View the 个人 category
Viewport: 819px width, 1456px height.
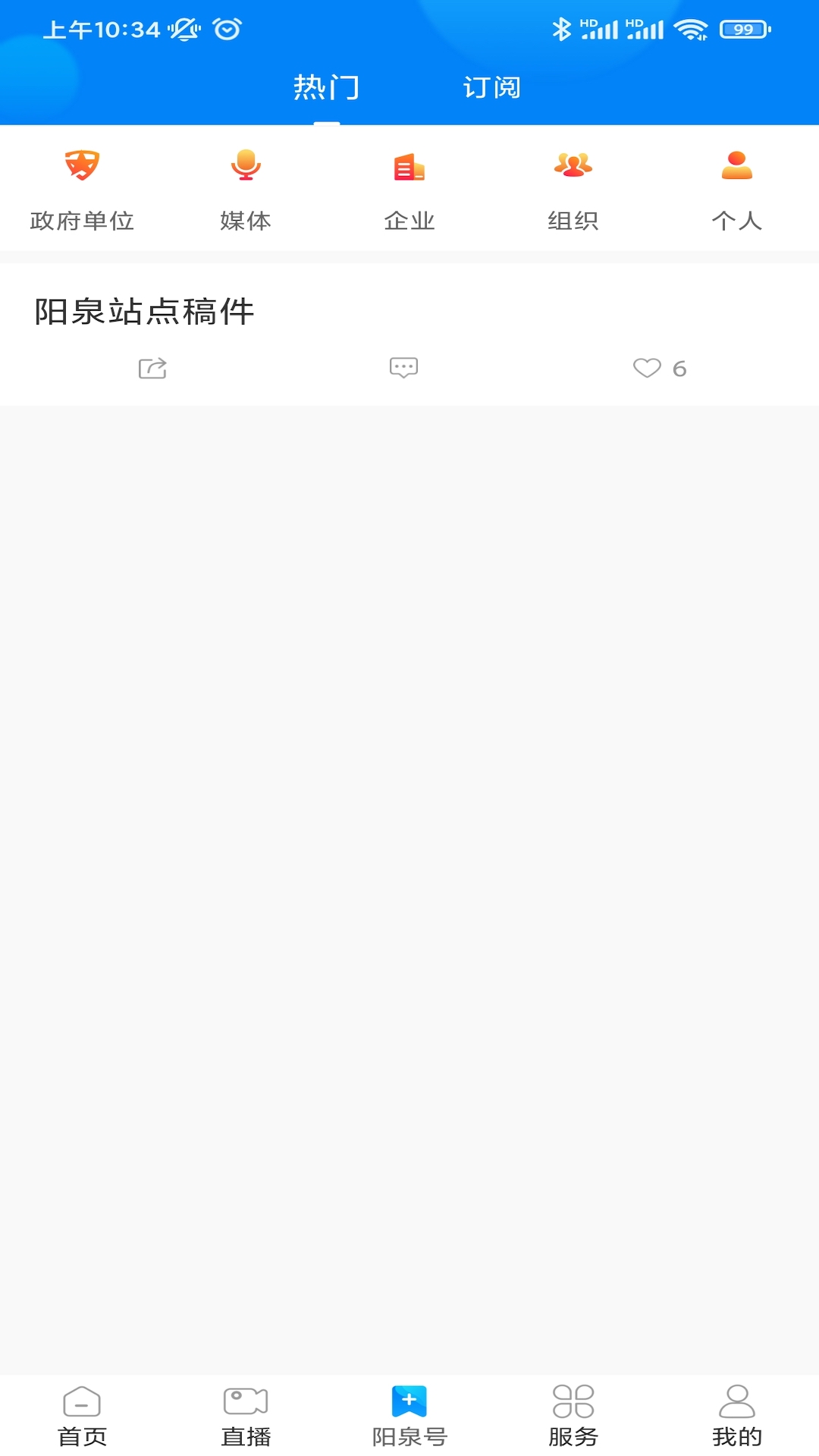point(737,190)
